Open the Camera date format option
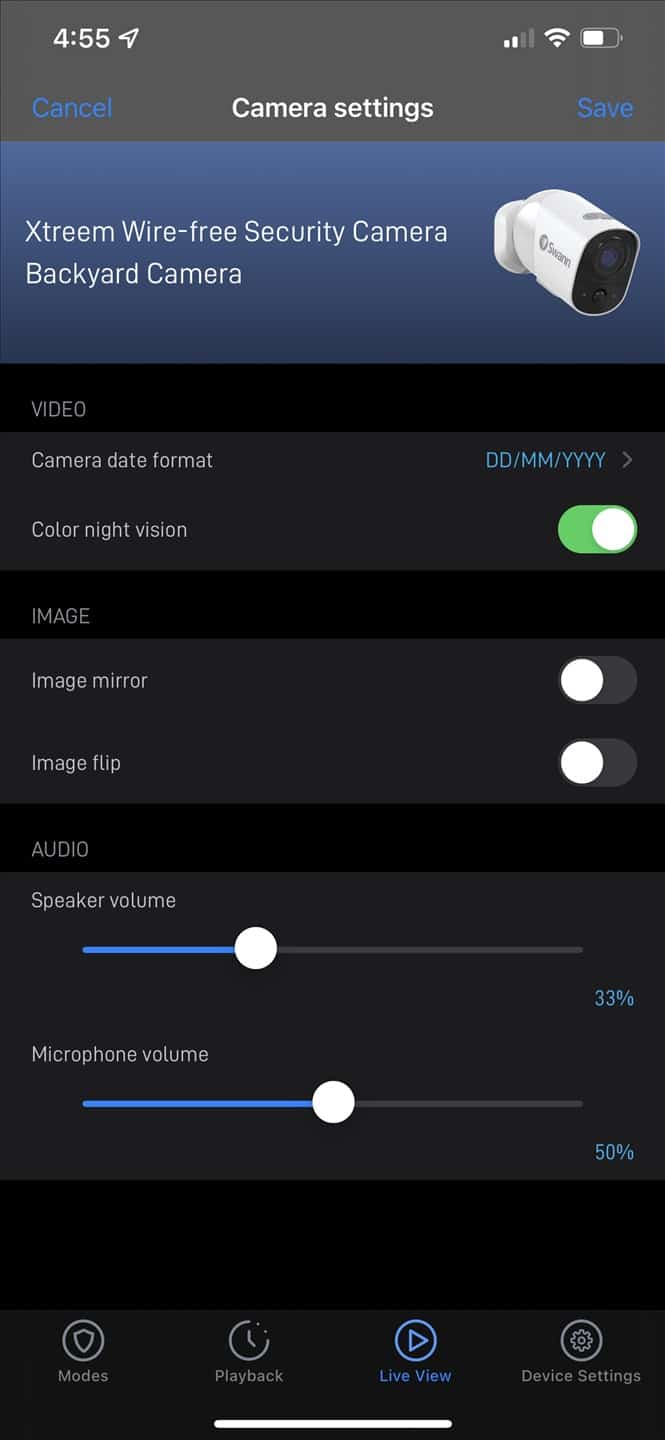This screenshot has width=665, height=1440. pos(332,460)
